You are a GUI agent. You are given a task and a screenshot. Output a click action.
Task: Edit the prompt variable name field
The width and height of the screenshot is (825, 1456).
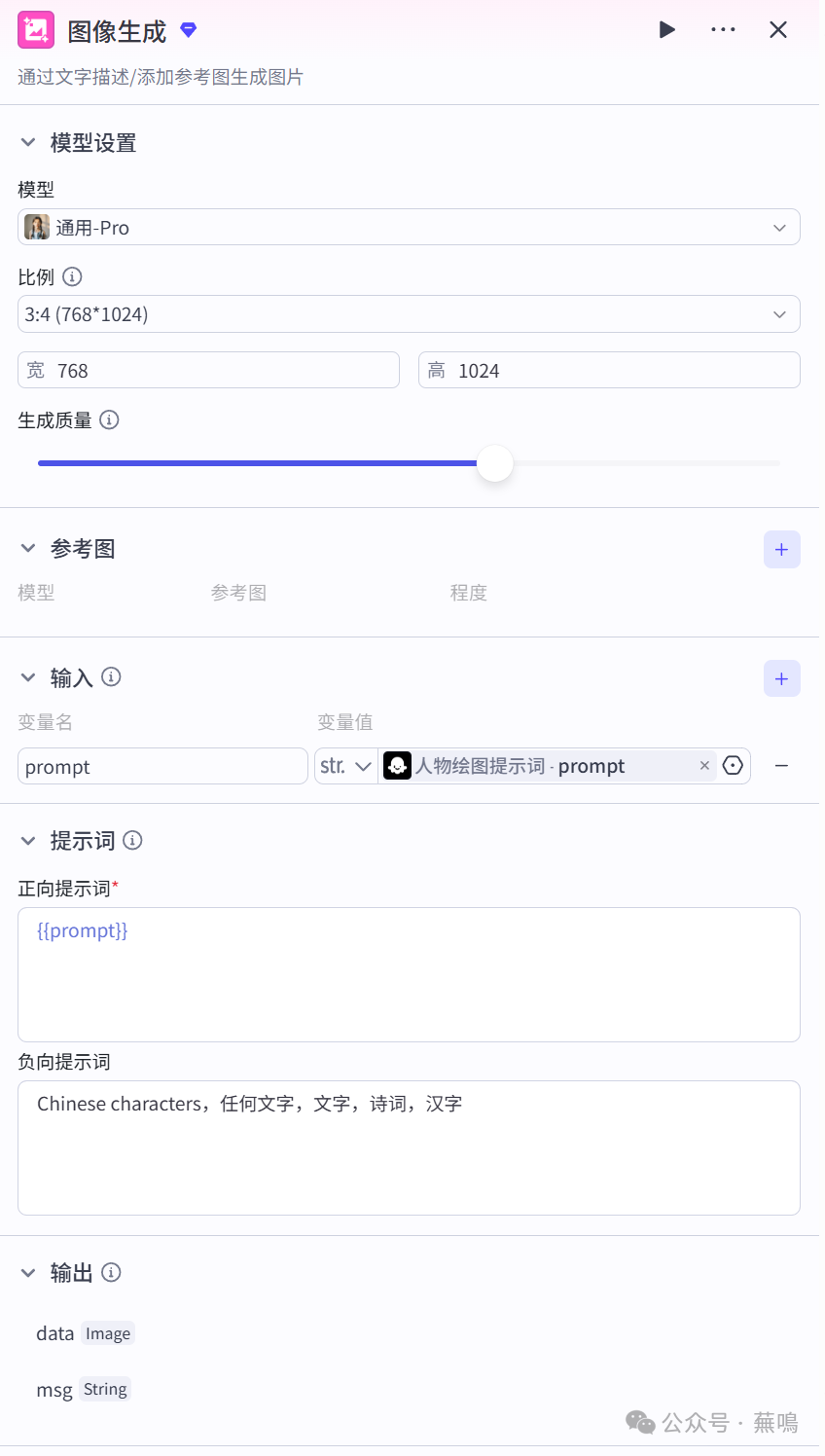click(x=162, y=767)
